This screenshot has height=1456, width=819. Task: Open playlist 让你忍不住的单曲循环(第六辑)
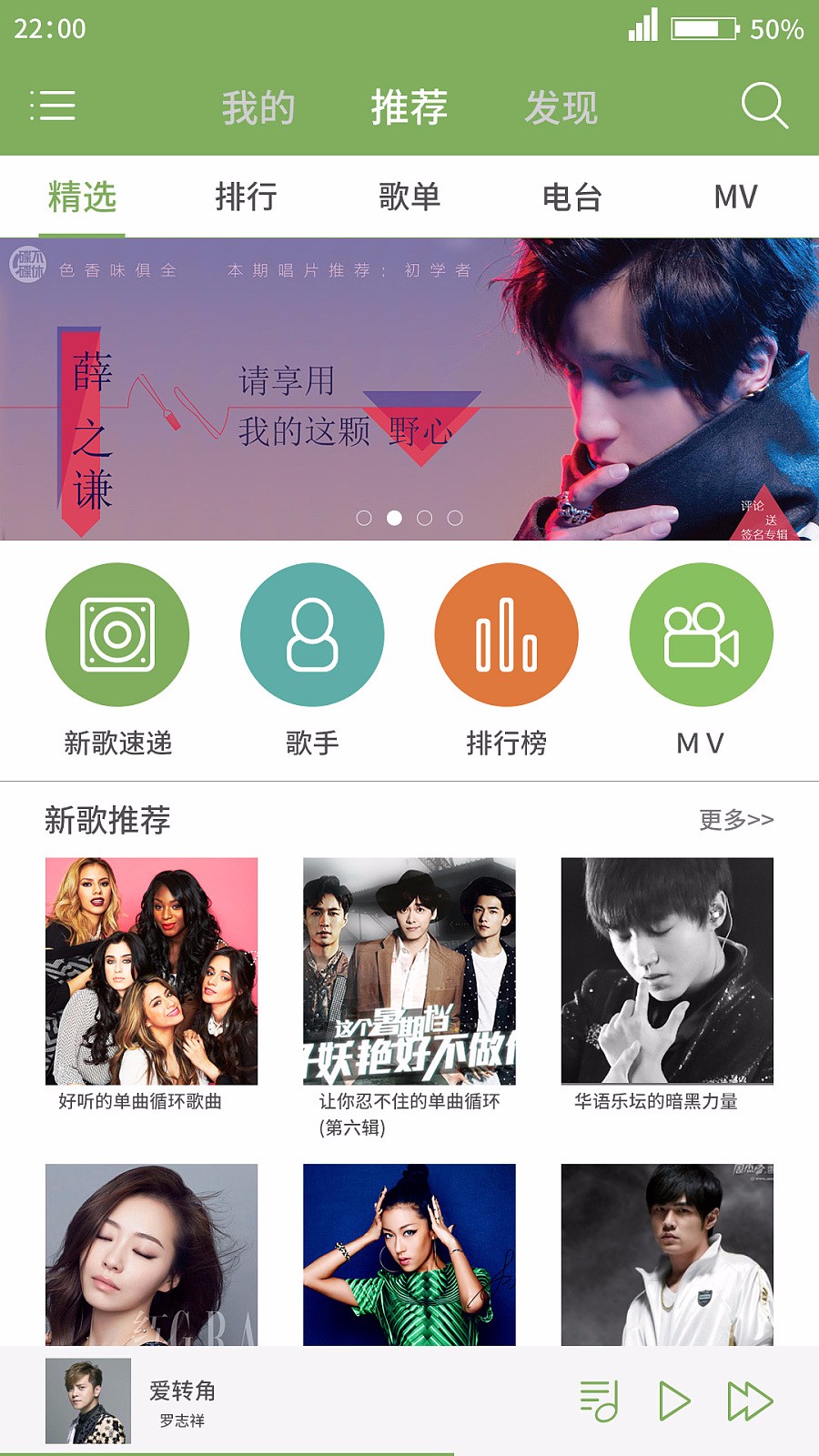pos(409,971)
